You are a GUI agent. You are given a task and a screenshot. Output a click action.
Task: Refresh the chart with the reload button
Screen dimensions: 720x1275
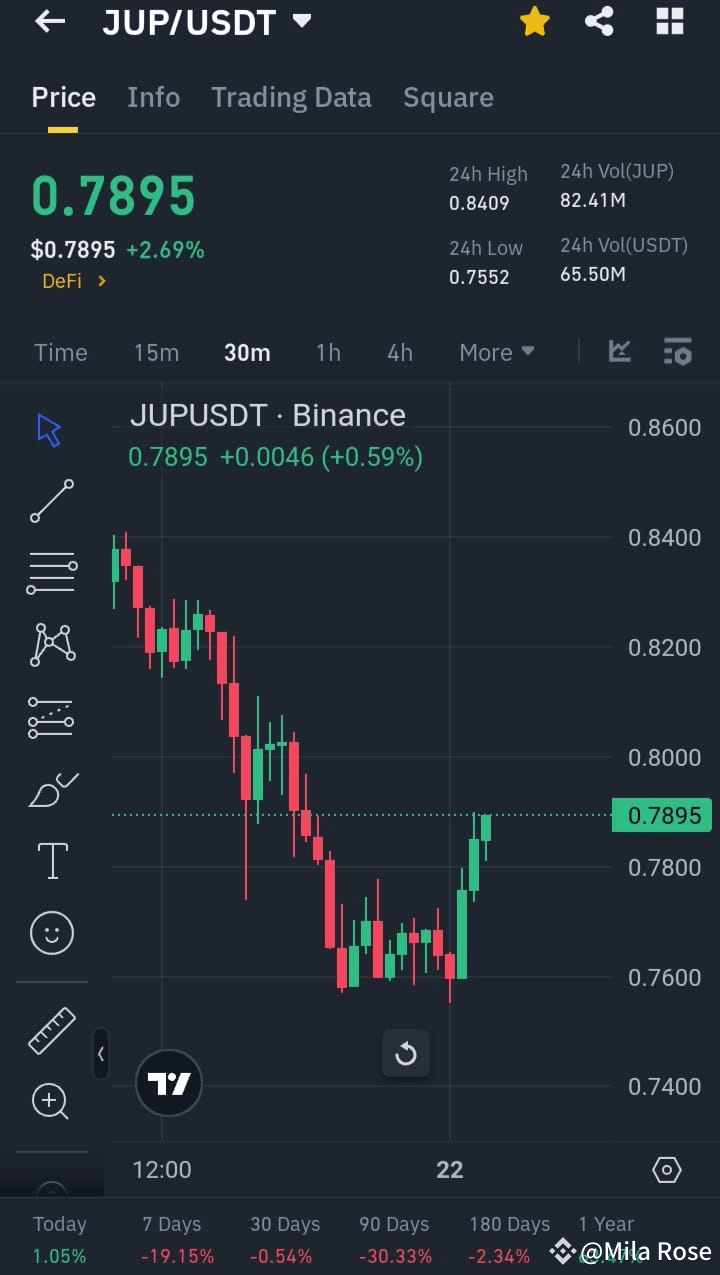coord(406,1054)
